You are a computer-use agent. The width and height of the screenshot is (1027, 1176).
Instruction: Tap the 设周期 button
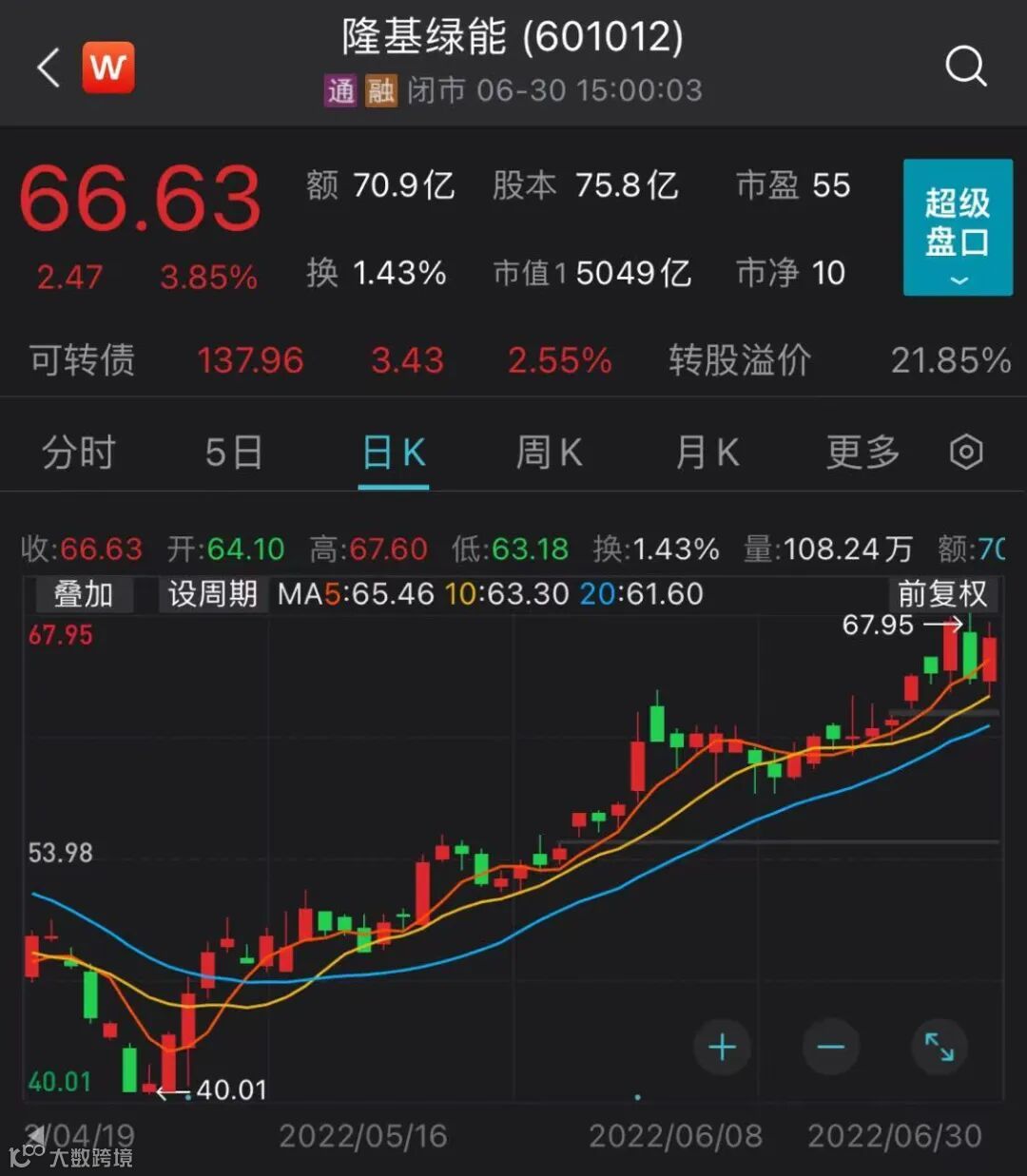pyautogui.click(x=212, y=594)
